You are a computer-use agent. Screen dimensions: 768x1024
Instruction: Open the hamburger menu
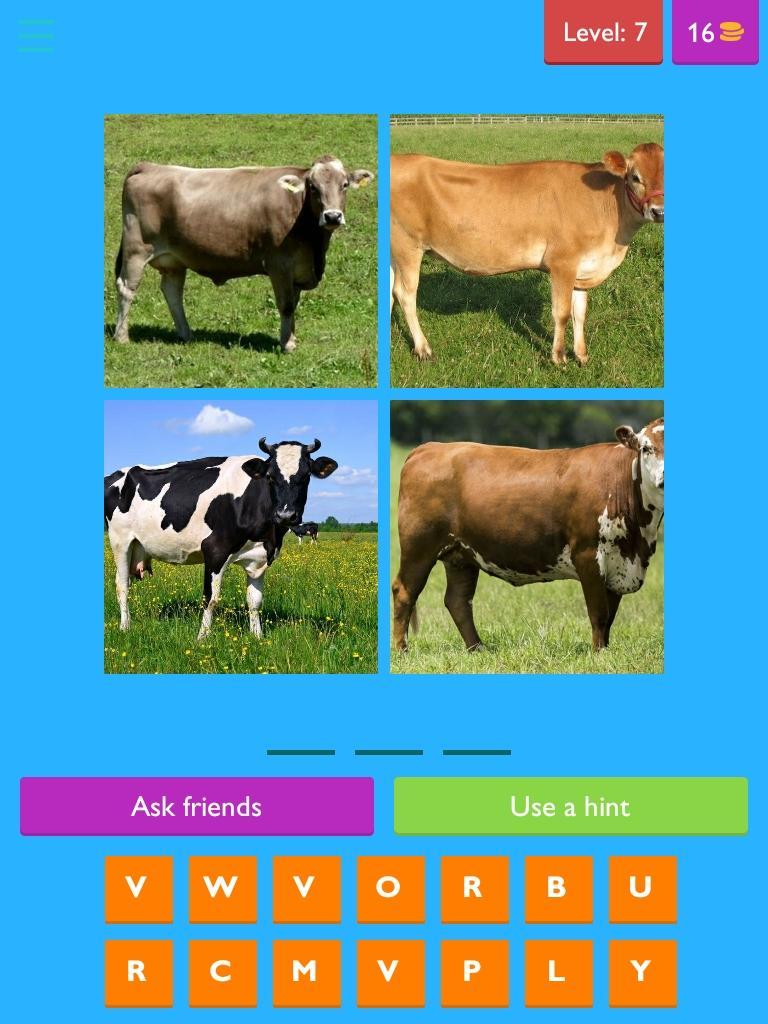coord(36,36)
